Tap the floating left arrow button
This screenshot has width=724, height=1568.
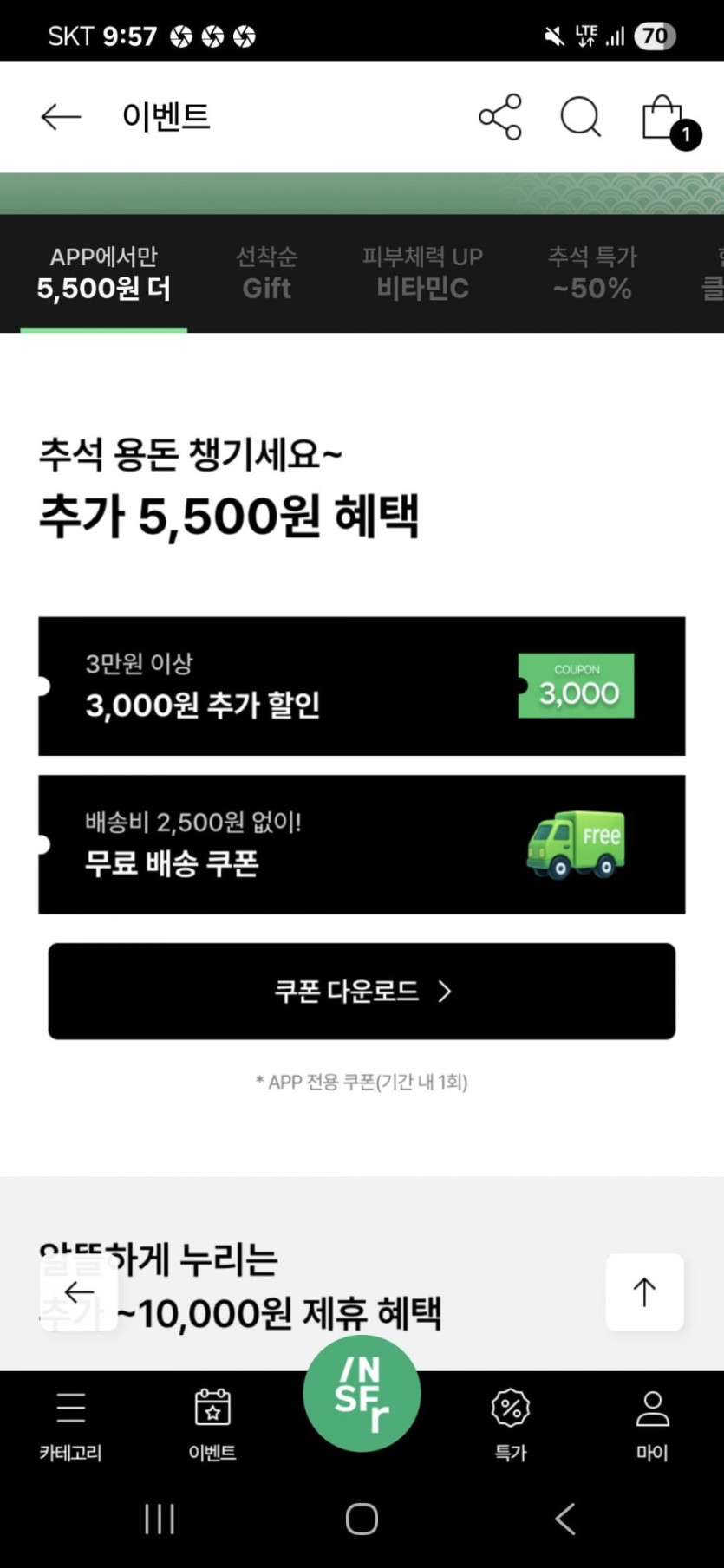[x=79, y=1292]
